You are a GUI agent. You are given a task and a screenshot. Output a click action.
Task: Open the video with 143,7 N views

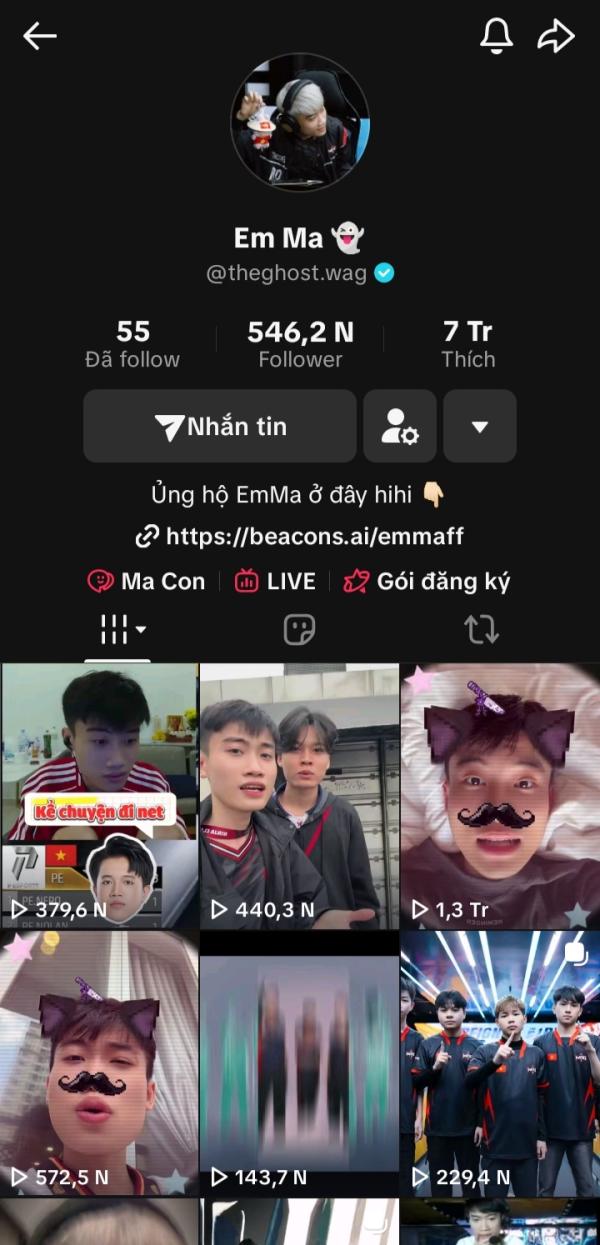(299, 1062)
